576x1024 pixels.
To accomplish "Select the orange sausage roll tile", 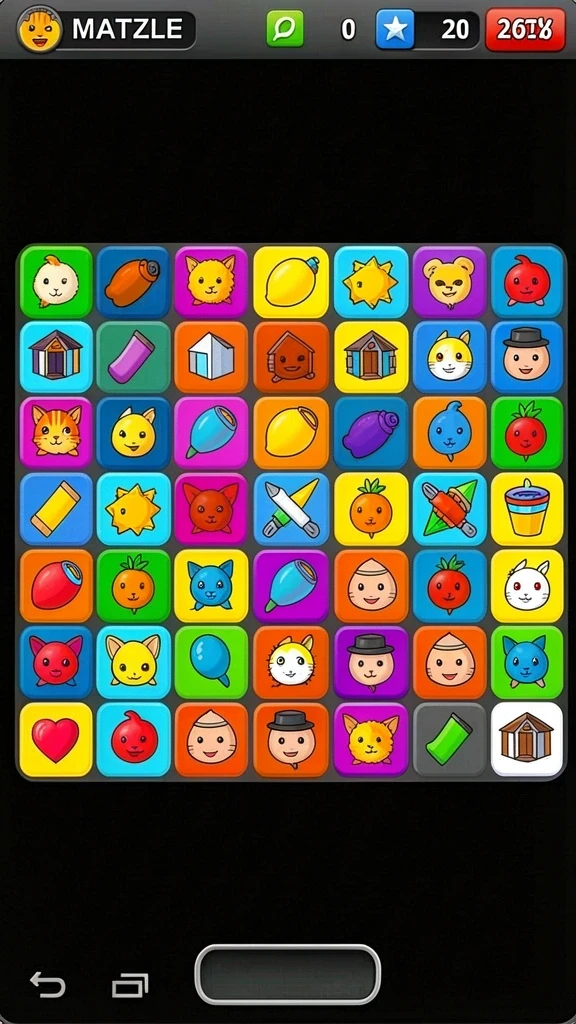I will 133,282.
